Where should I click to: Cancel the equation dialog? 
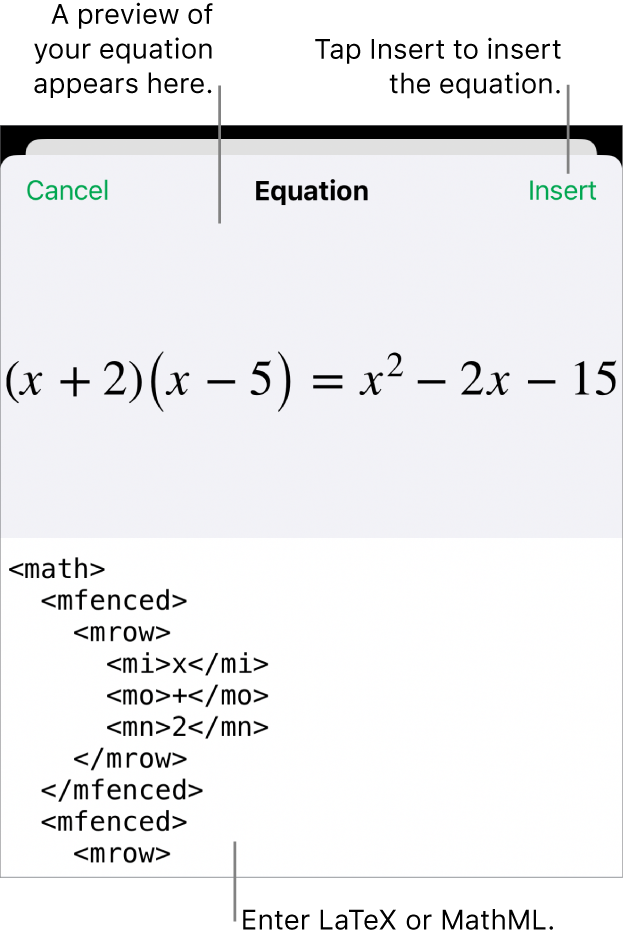point(67,191)
